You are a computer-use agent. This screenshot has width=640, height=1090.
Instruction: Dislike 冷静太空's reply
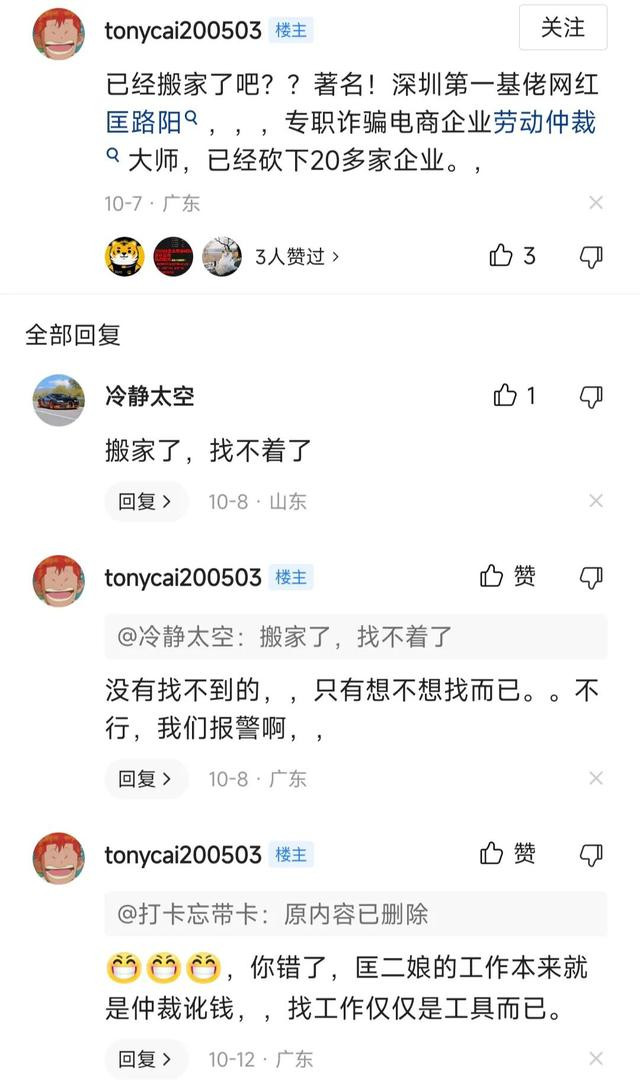click(x=591, y=397)
